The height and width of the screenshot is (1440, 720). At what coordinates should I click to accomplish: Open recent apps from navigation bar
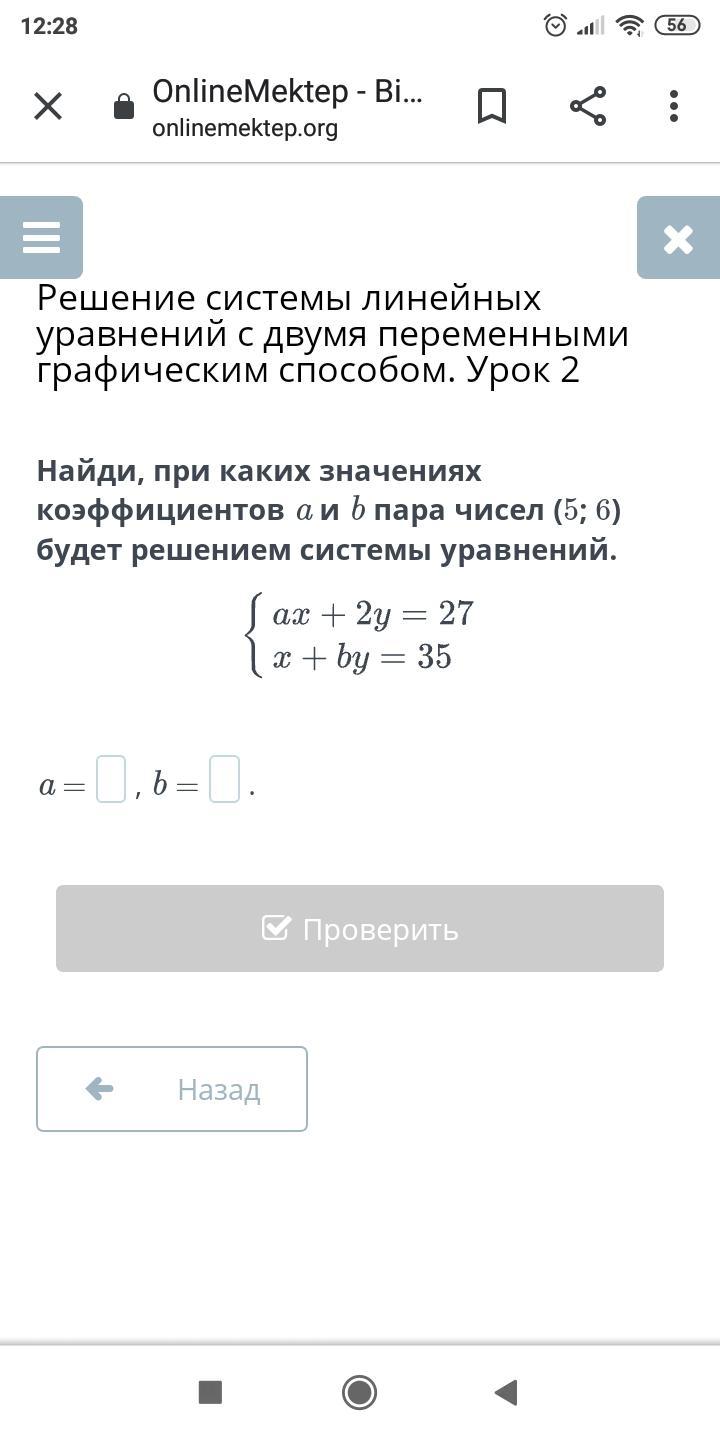click(210, 1392)
